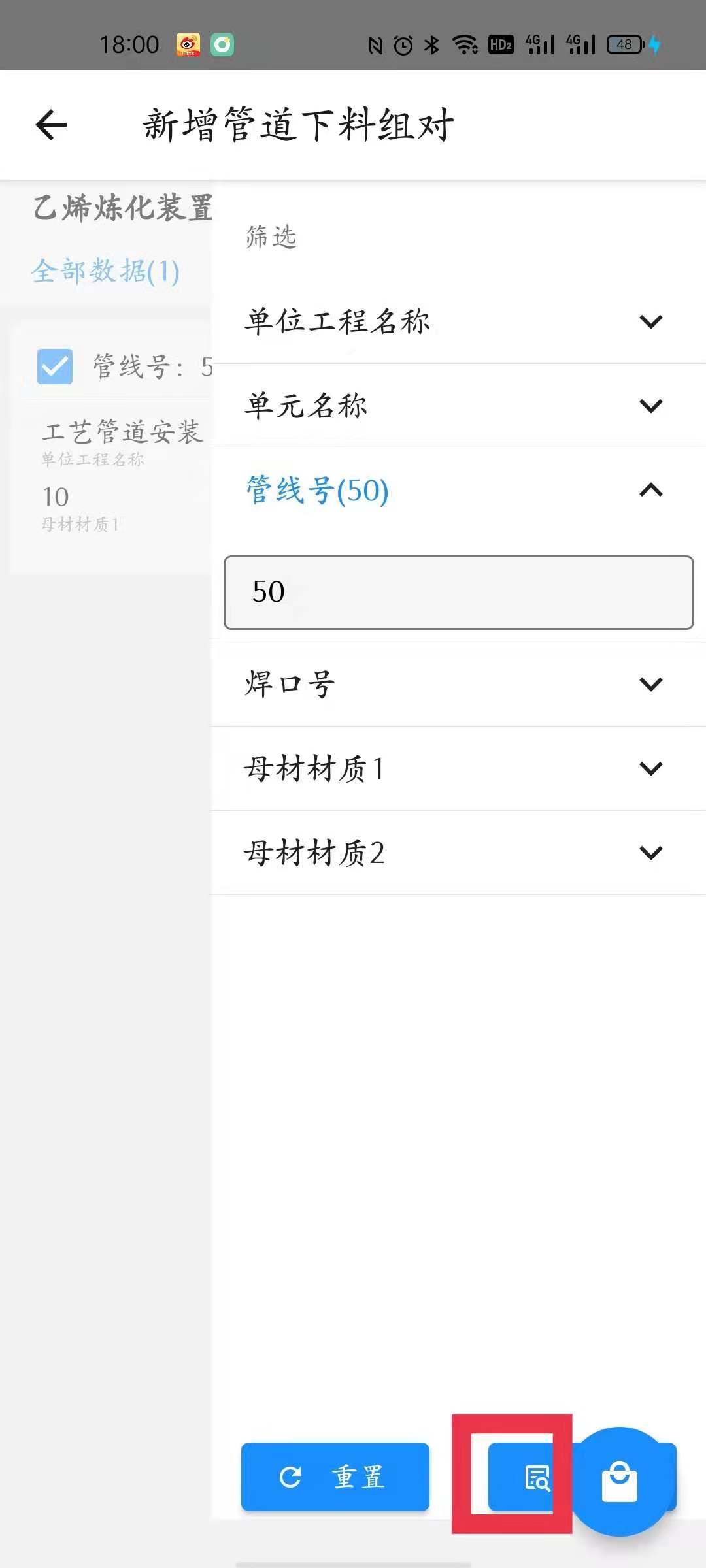Image resolution: width=706 pixels, height=1568 pixels.
Task: Switch to the 全部数据(1) view
Action: pos(105,270)
